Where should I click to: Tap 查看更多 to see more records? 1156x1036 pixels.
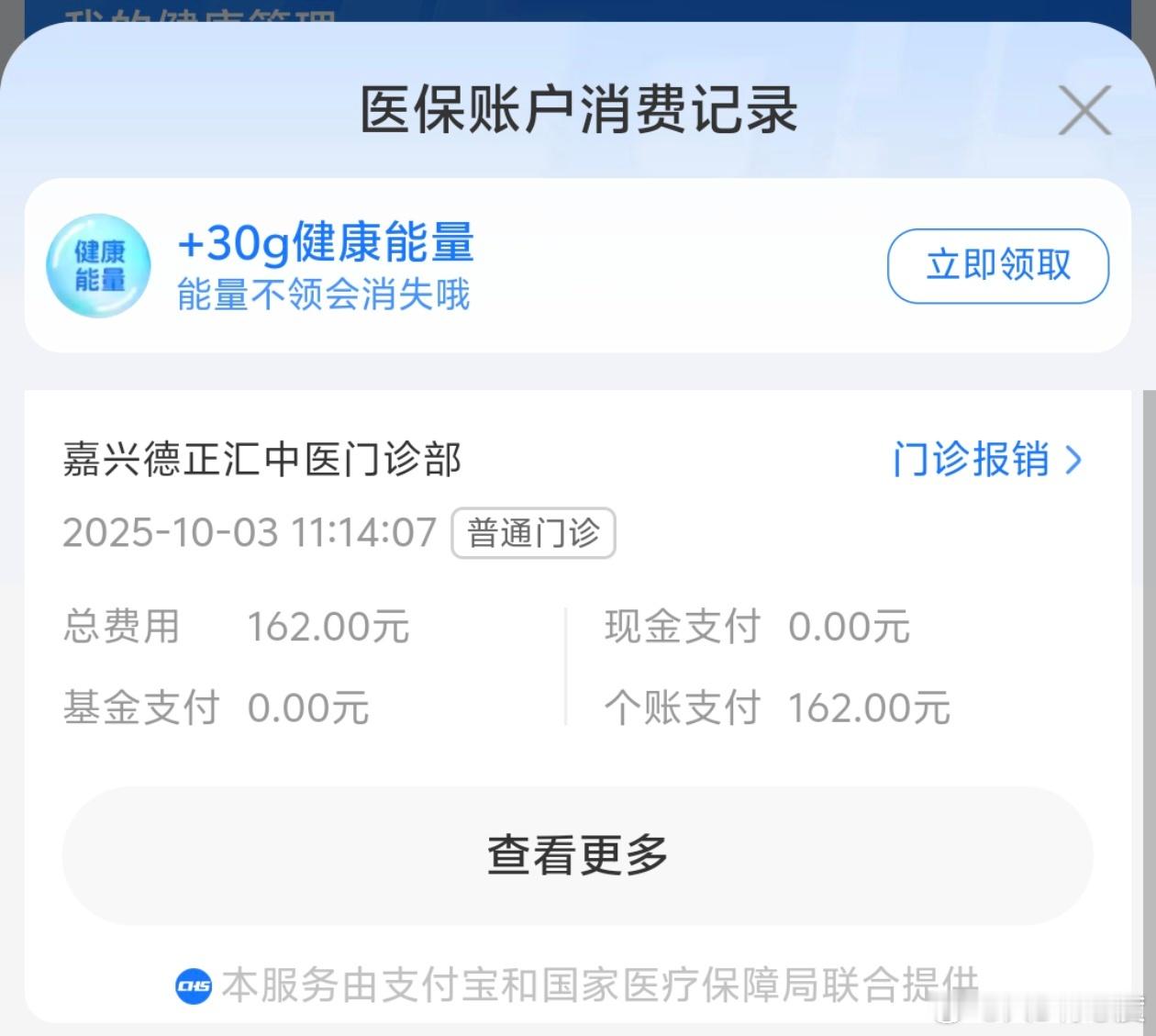[577, 855]
